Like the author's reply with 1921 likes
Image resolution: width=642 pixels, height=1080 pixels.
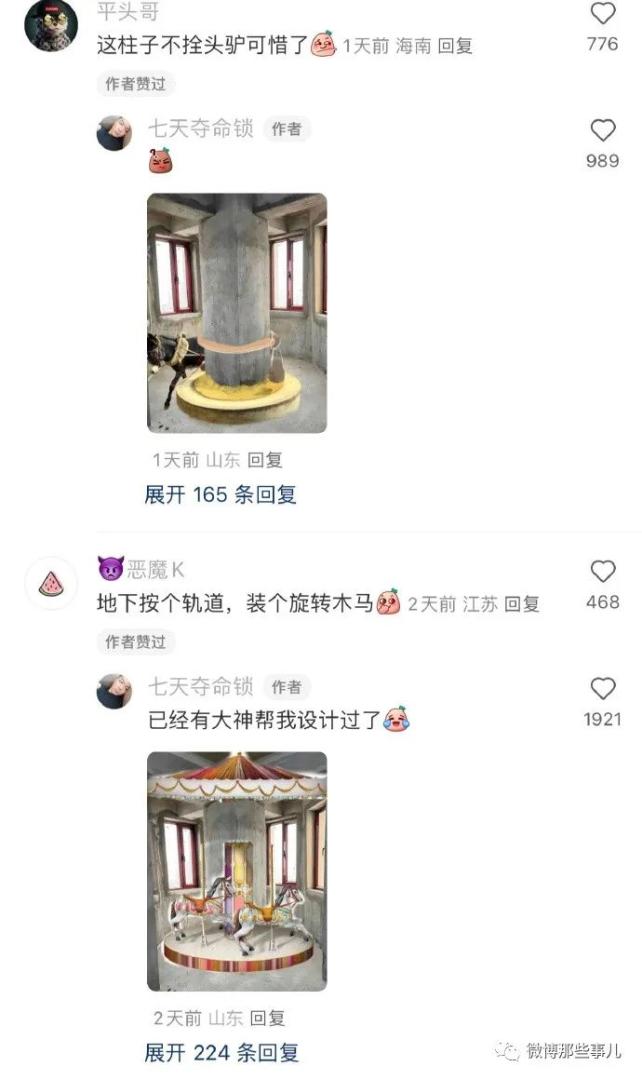(x=603, y=688)
